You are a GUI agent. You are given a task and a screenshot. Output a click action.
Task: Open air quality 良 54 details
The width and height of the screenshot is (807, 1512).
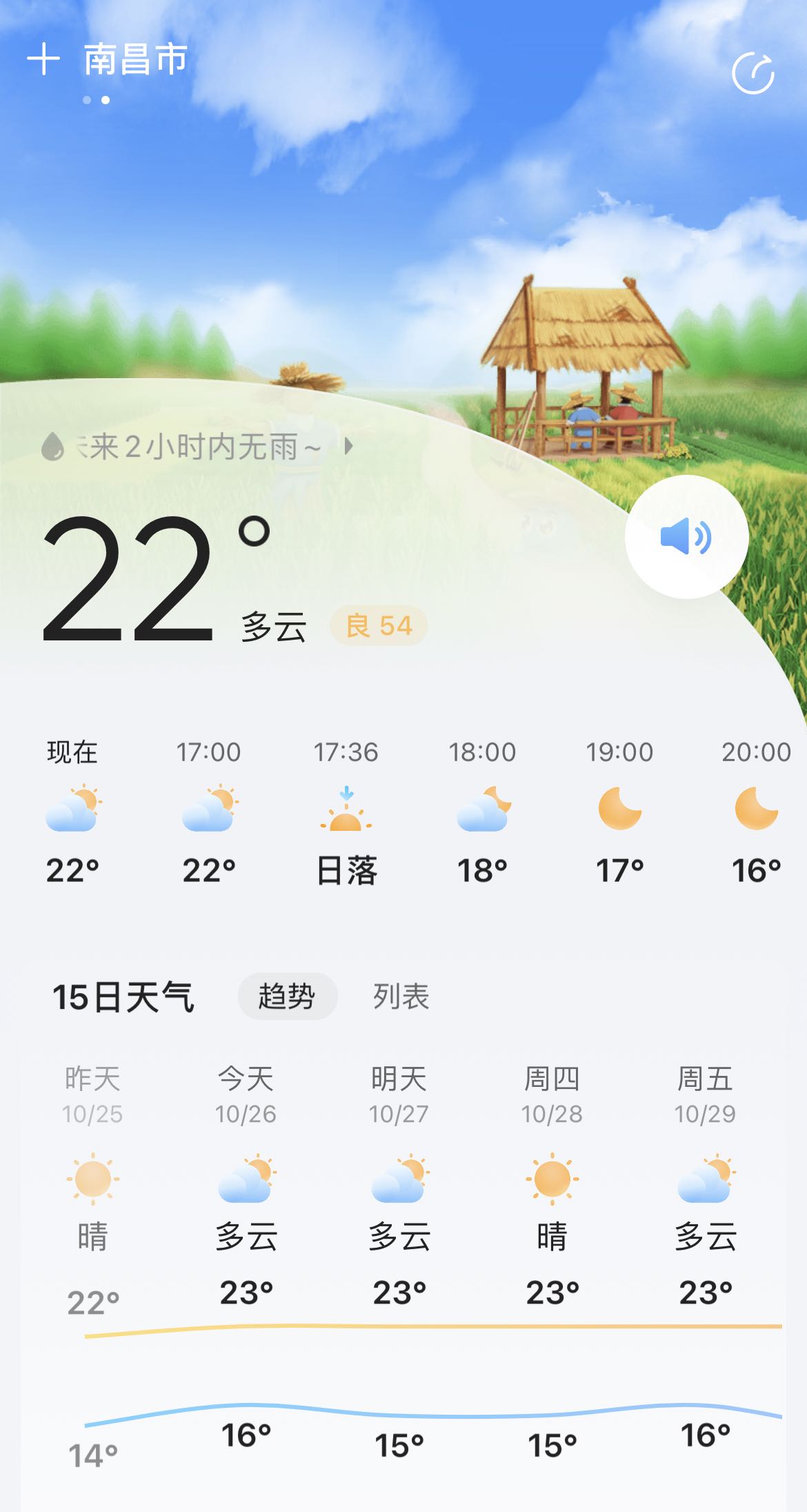[379, 626]
